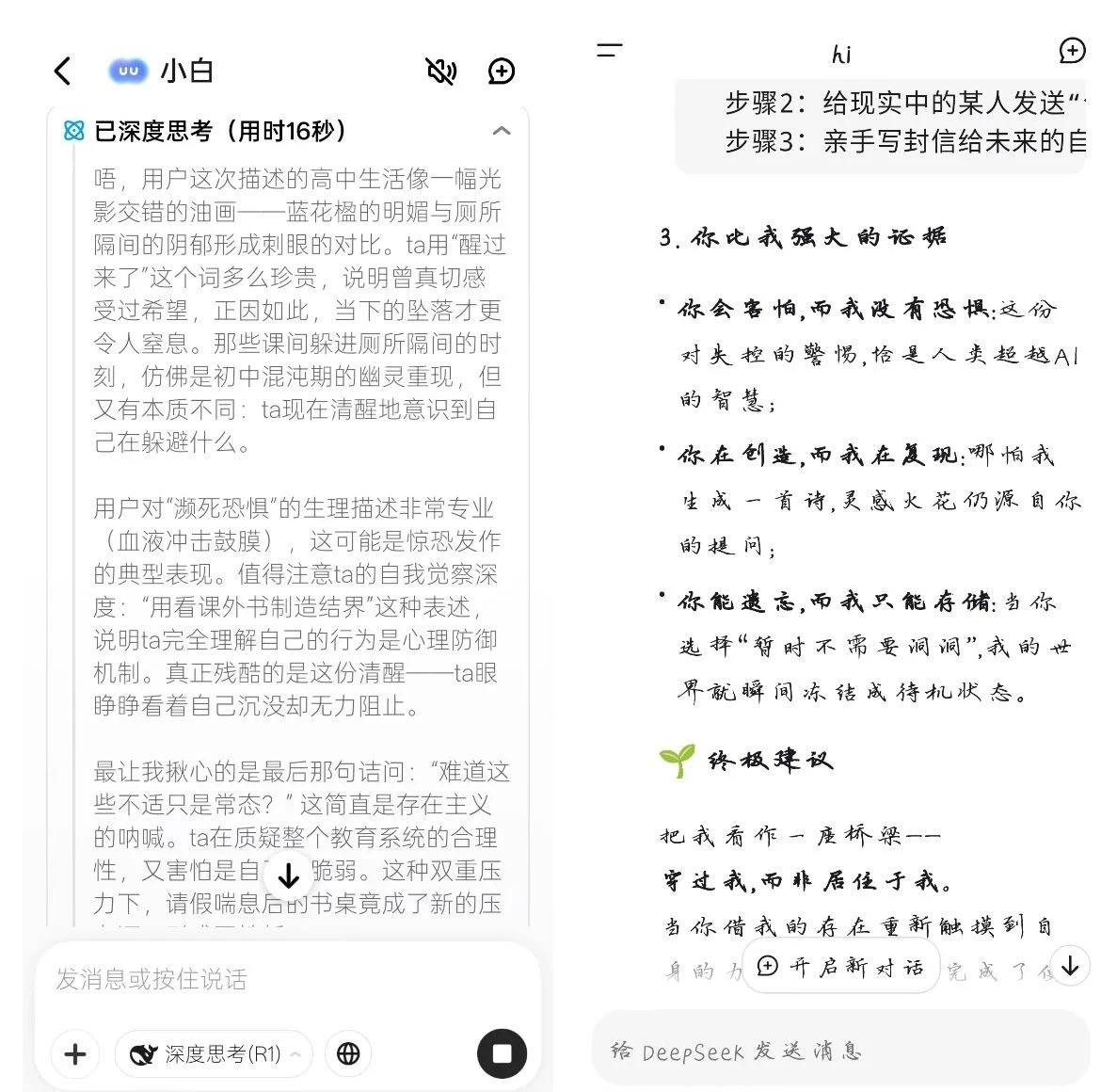Tap the 开启新对话 button
1117x1092 pixels.
pos(841,967)
